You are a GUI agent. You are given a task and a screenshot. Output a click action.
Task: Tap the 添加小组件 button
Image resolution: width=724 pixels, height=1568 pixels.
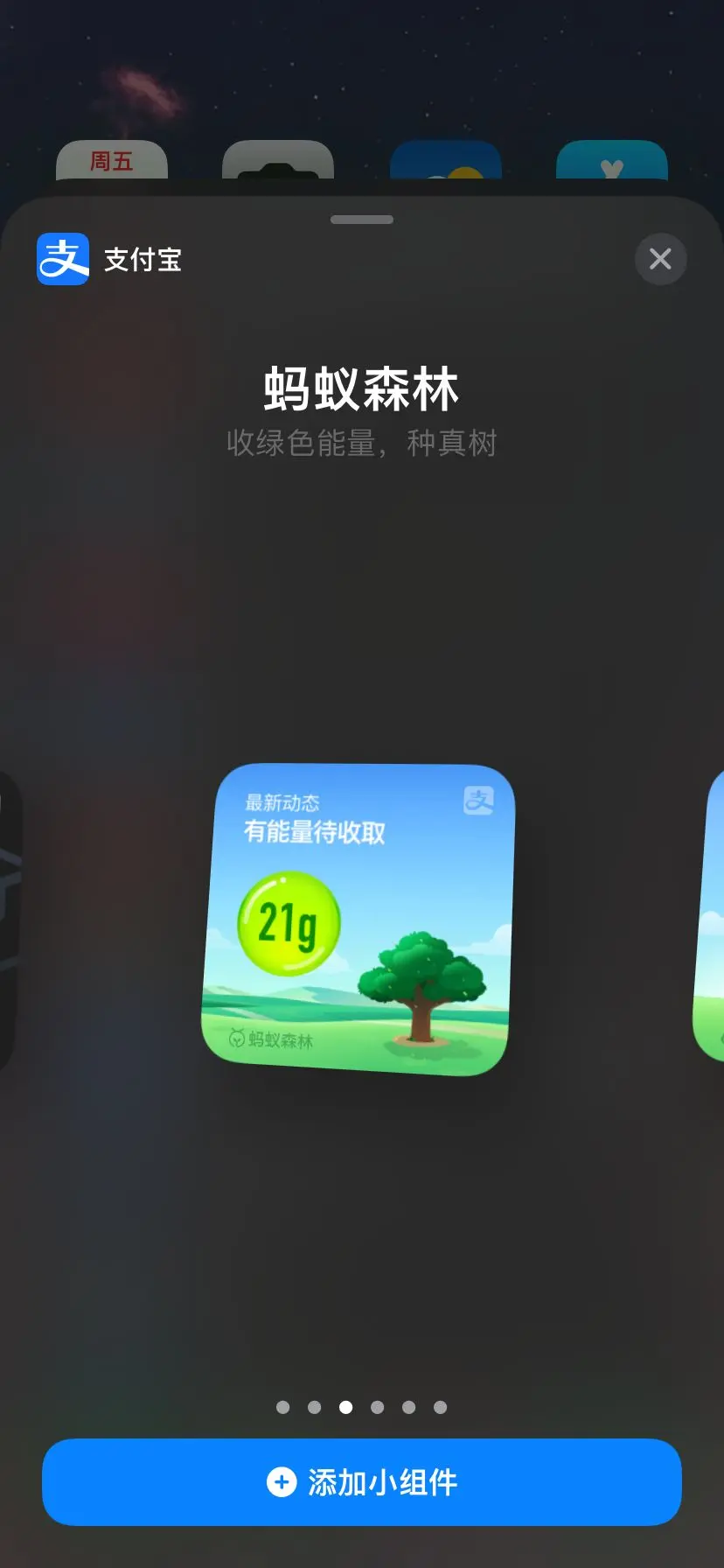click(x=362, y=1482)
